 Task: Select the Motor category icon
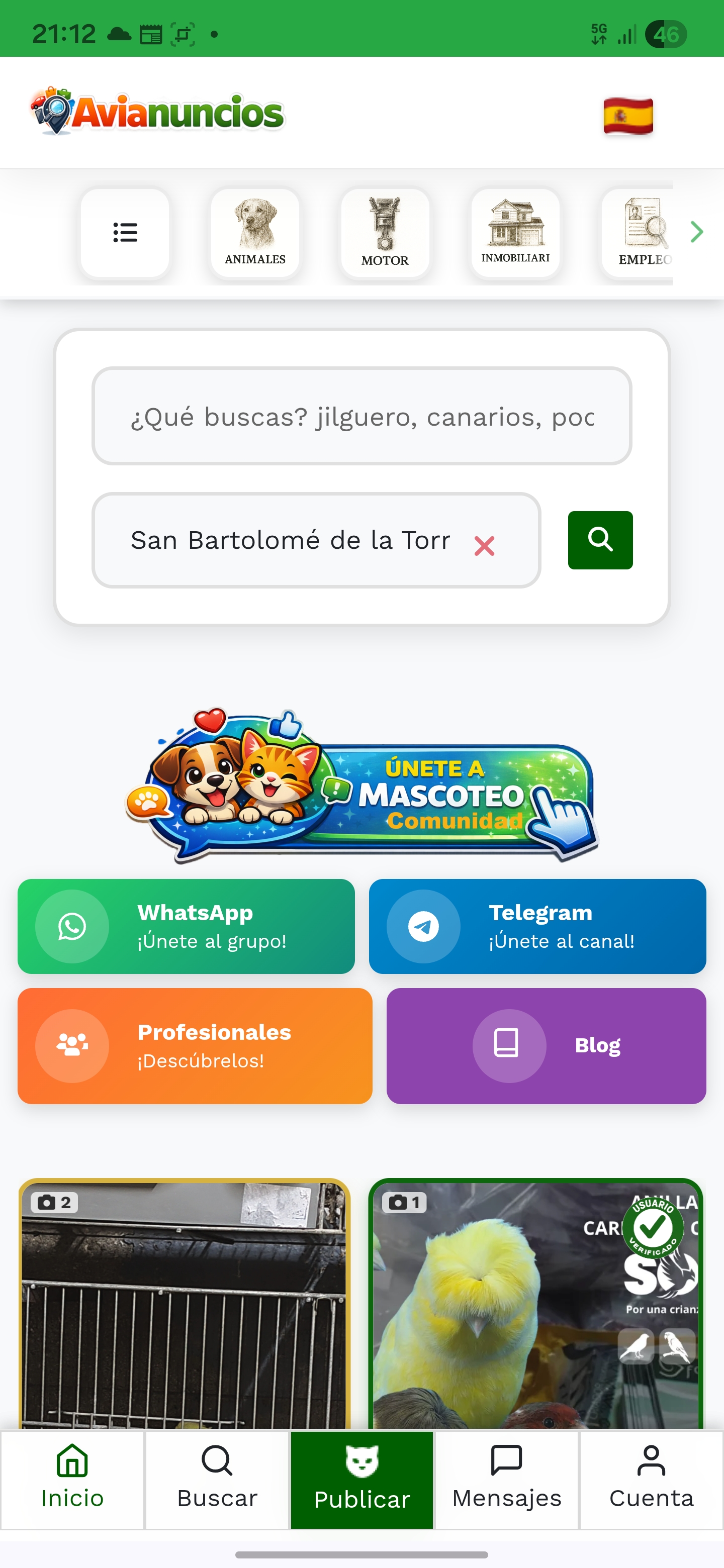point(385,233)
